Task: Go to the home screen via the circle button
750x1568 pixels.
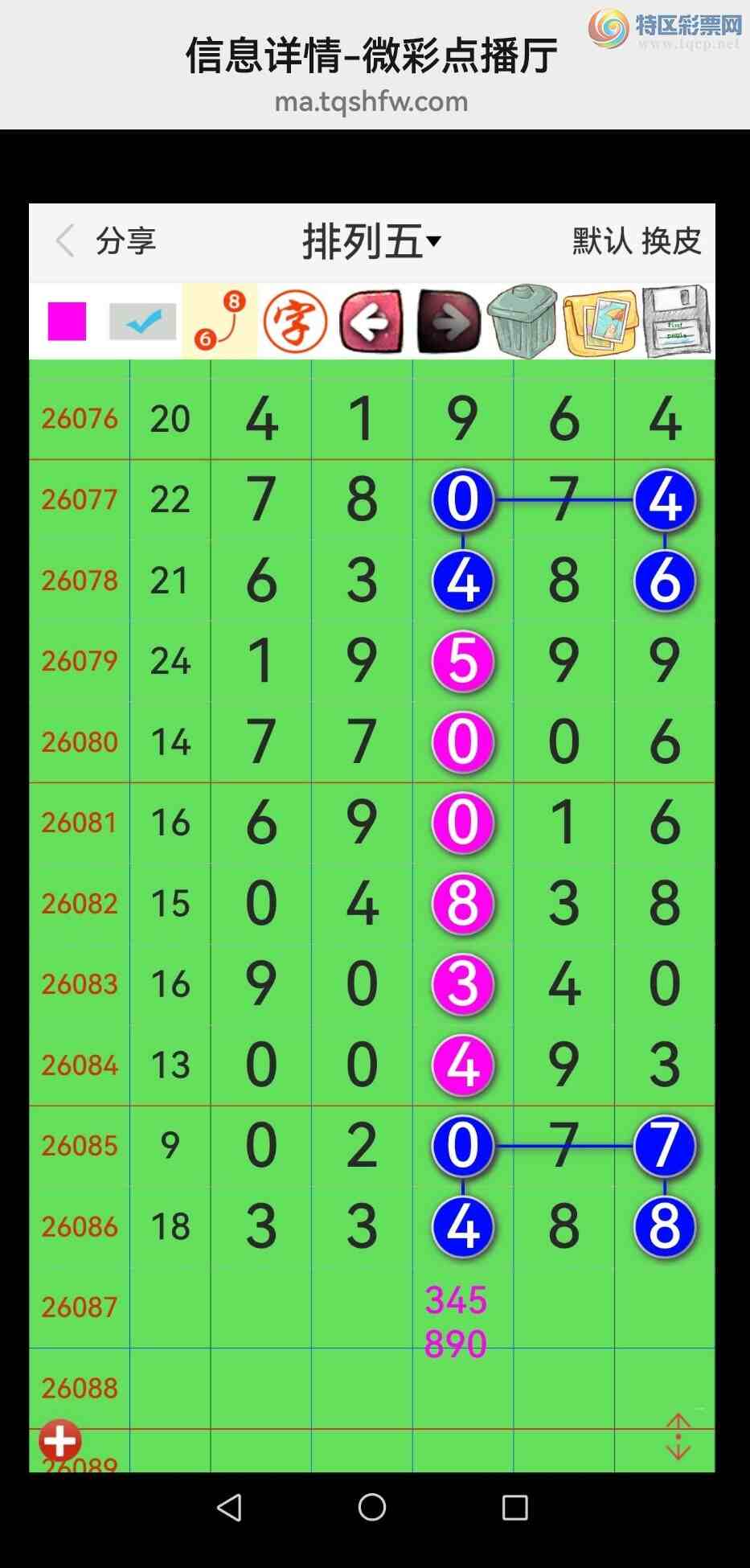Action: pyautogui.click(x=372, y=1507)
